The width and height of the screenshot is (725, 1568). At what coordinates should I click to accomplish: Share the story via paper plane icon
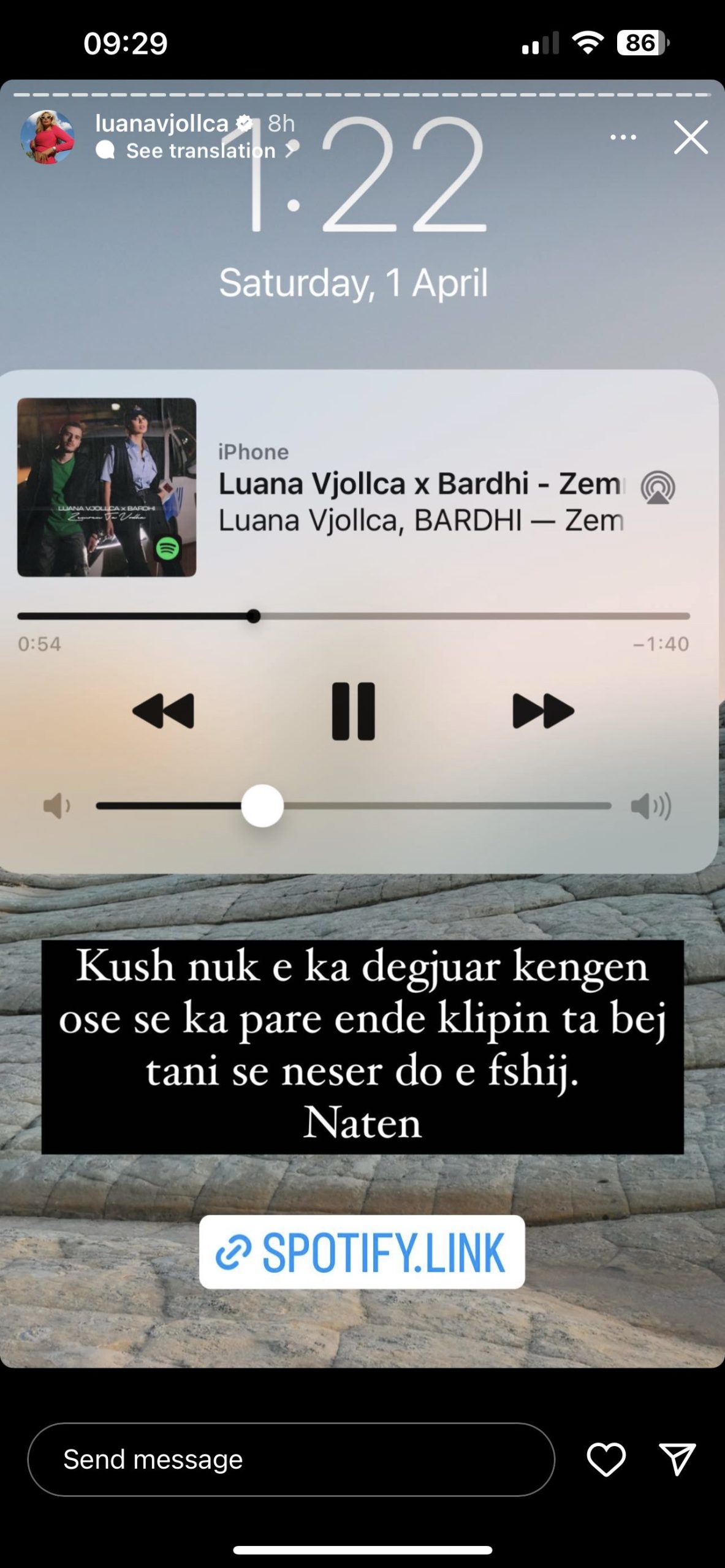(677, 1460)
